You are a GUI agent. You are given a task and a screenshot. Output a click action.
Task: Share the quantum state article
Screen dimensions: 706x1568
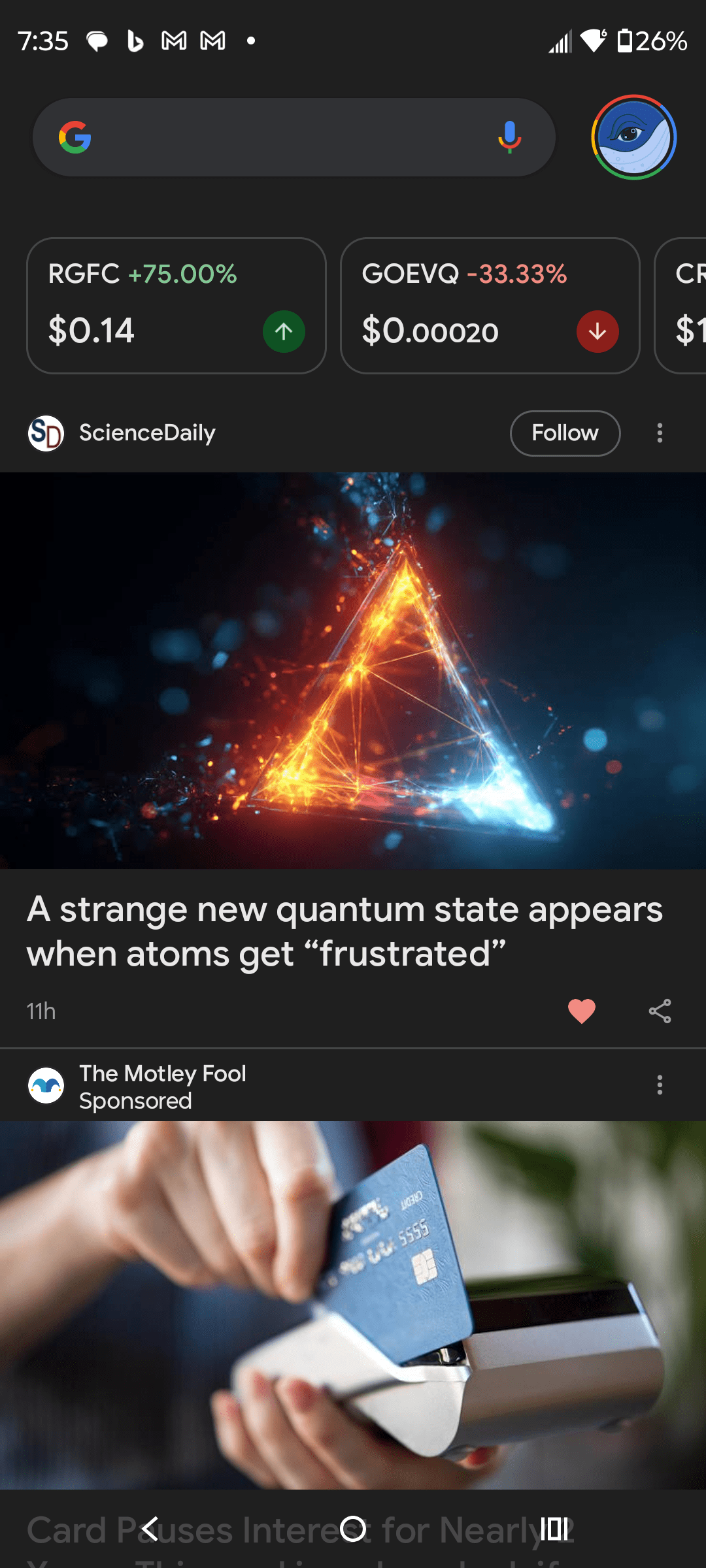(x=660, y=1011)
